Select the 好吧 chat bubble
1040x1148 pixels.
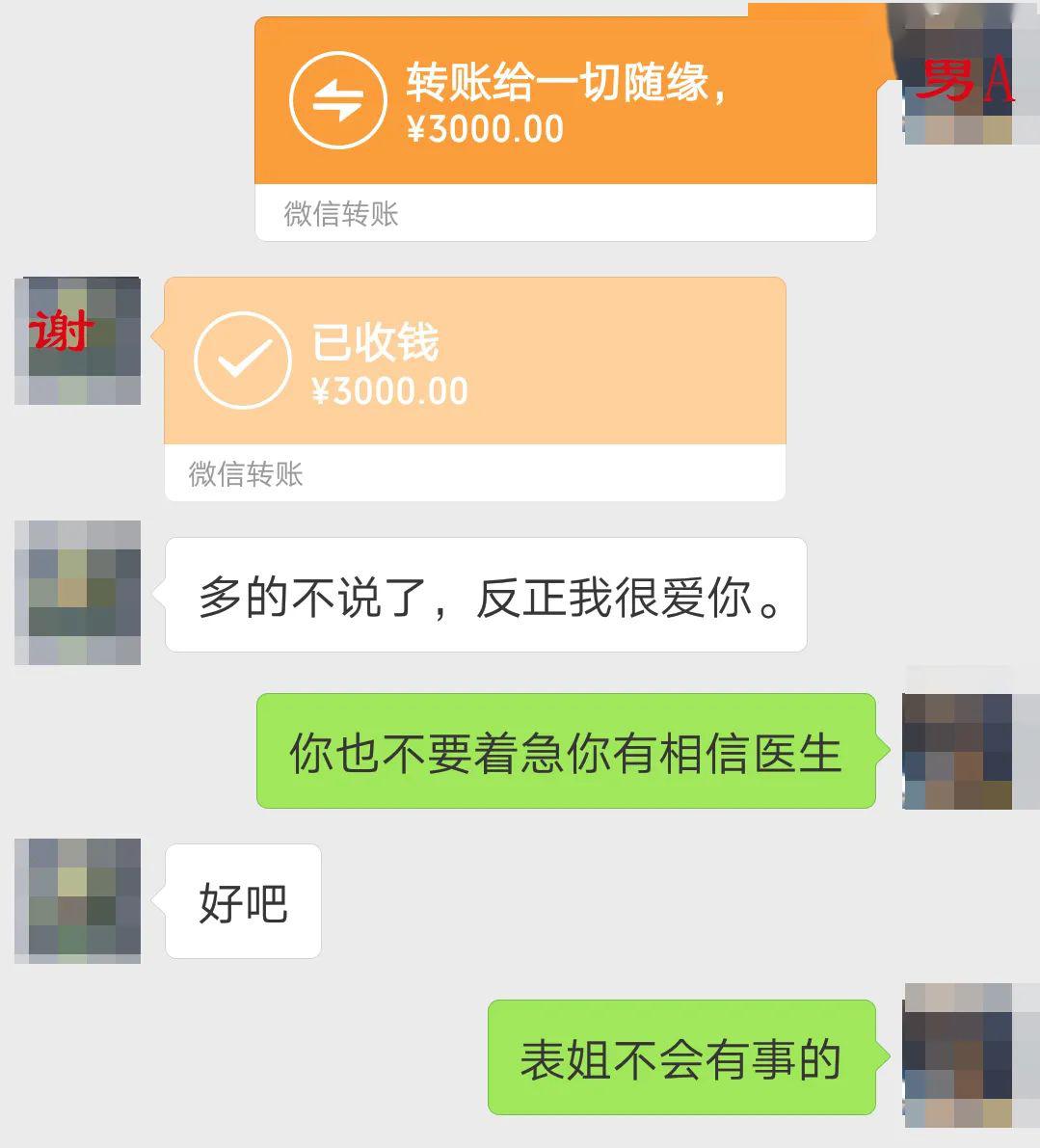coord(241,898)
